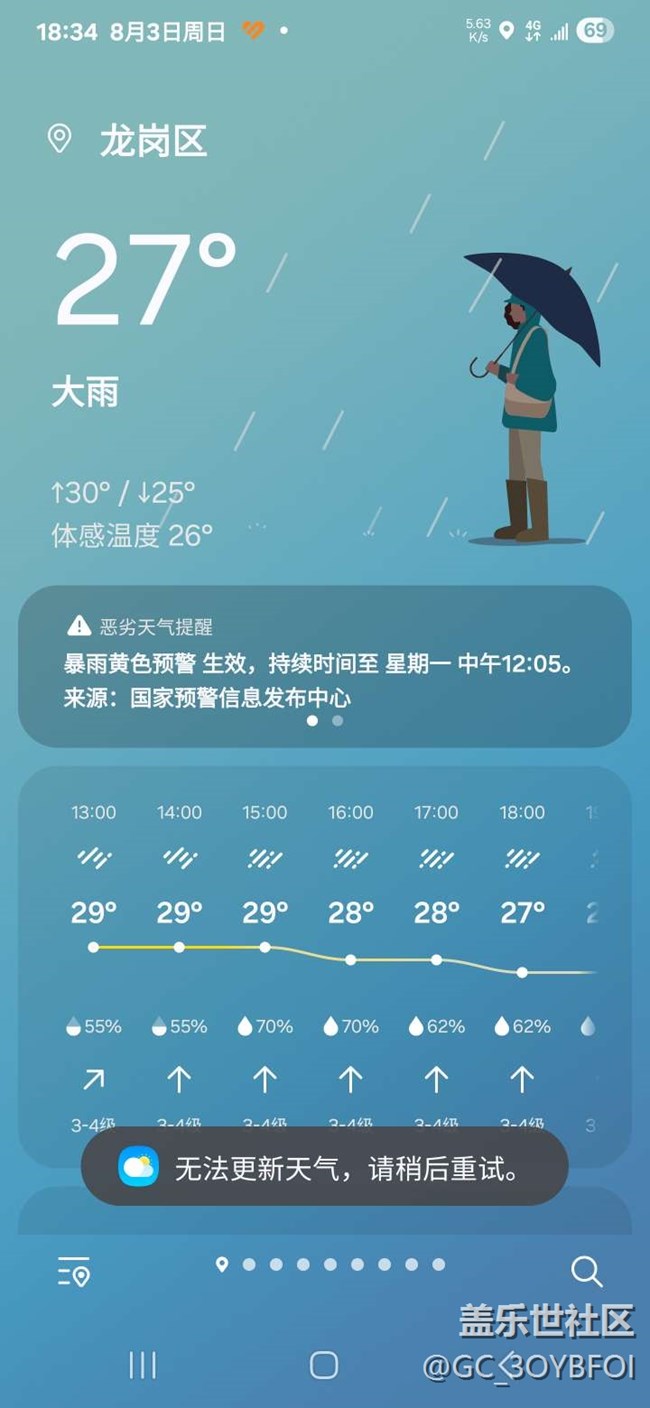This screenshot has width=650, height=1408.
Task: Open the hourly forecast card
Action: [325, 966]
